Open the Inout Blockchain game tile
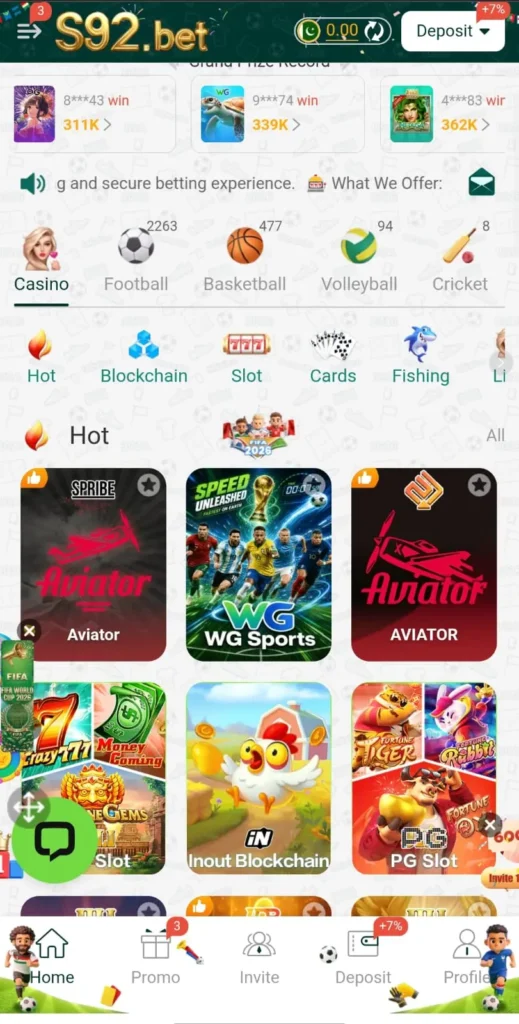This screenshot has width=519, height=1024. tap(259, 778)
